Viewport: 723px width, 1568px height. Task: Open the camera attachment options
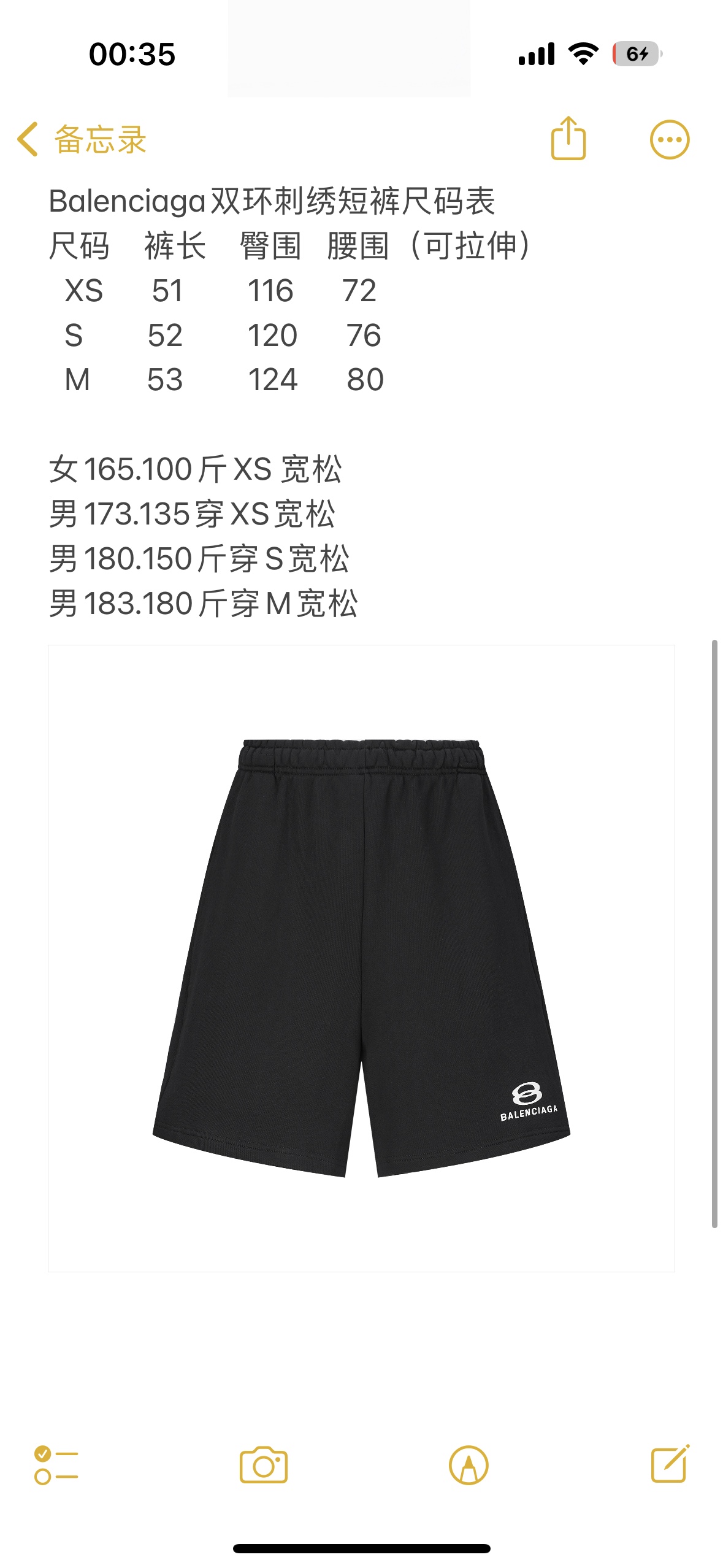point(264,1465)
